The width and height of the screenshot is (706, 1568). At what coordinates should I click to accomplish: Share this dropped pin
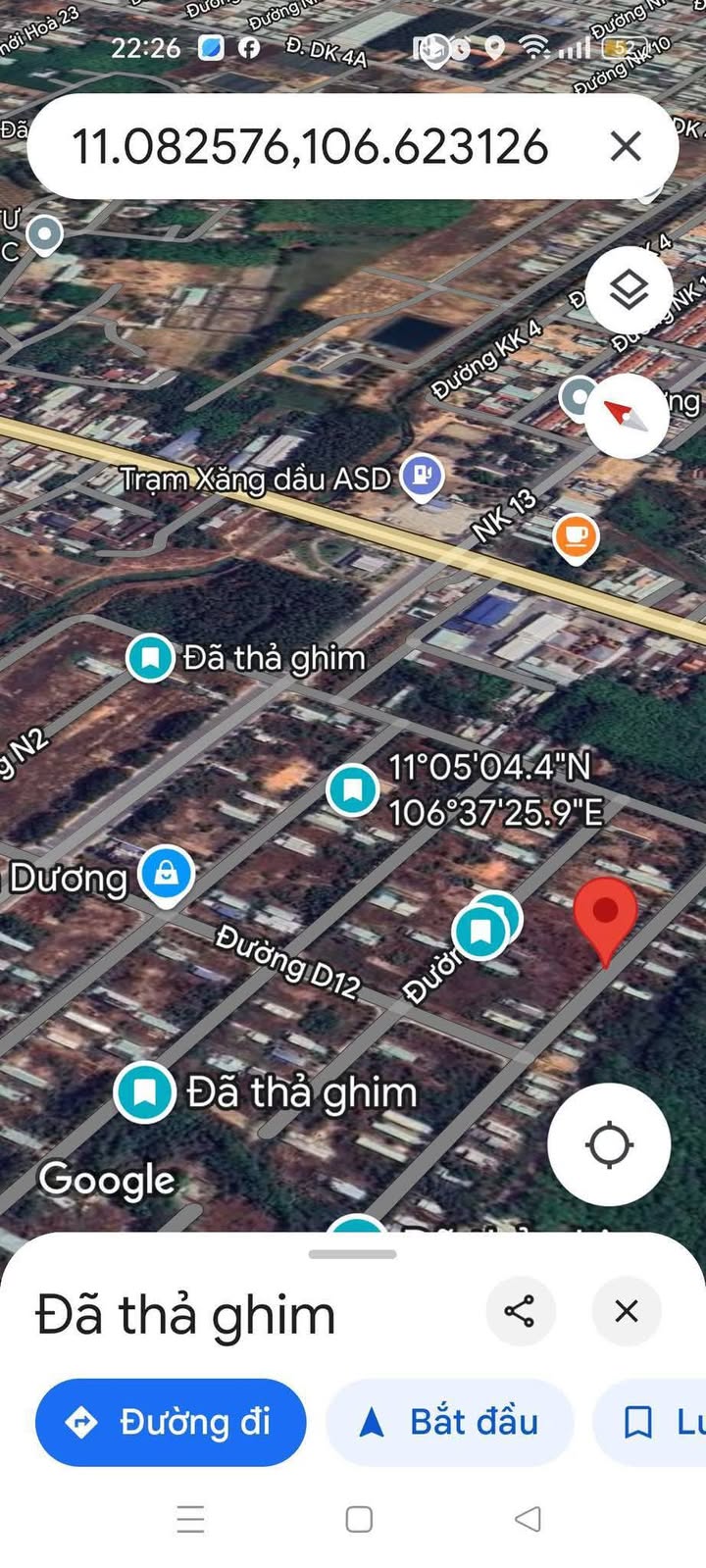(x=520, y=1311)
